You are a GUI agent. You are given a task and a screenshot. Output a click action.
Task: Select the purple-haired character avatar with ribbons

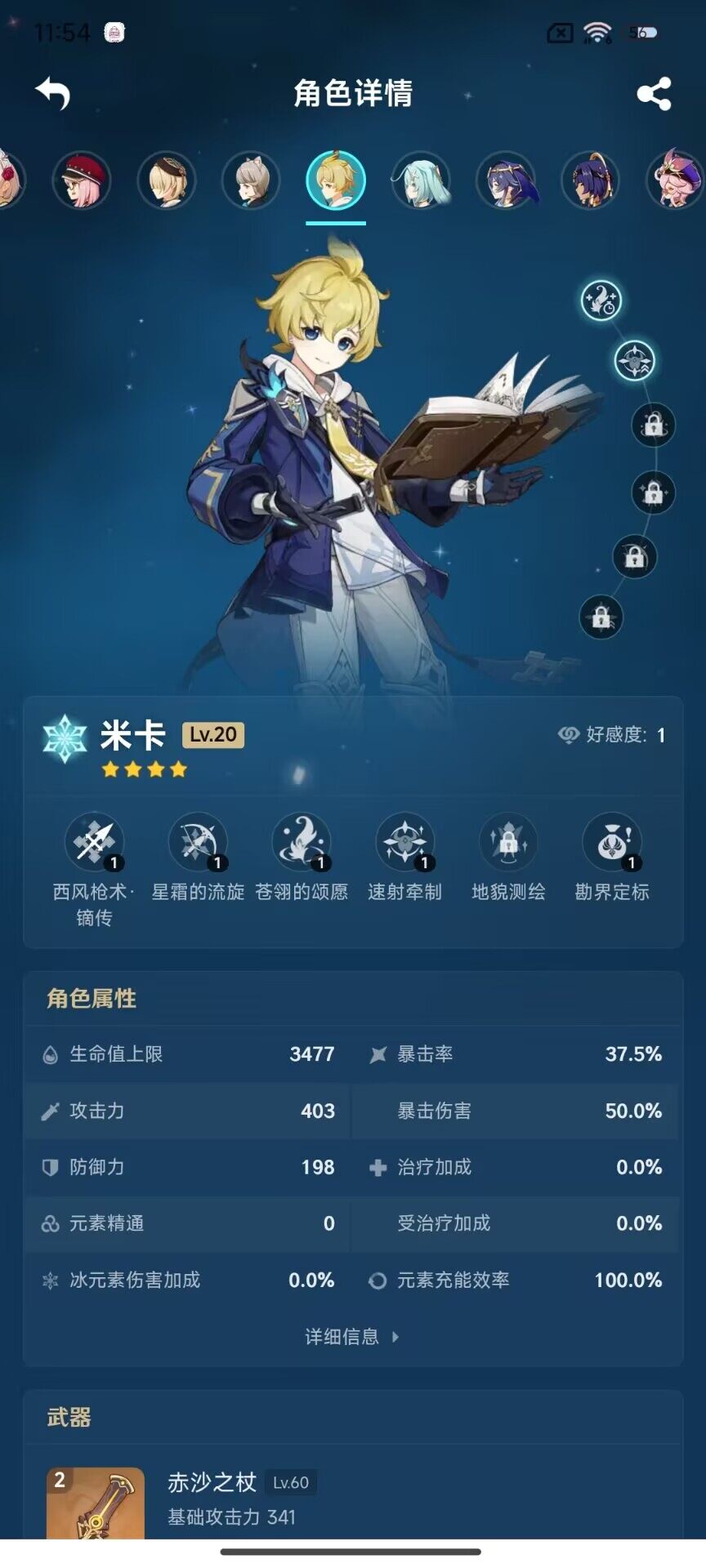point(506,180)
